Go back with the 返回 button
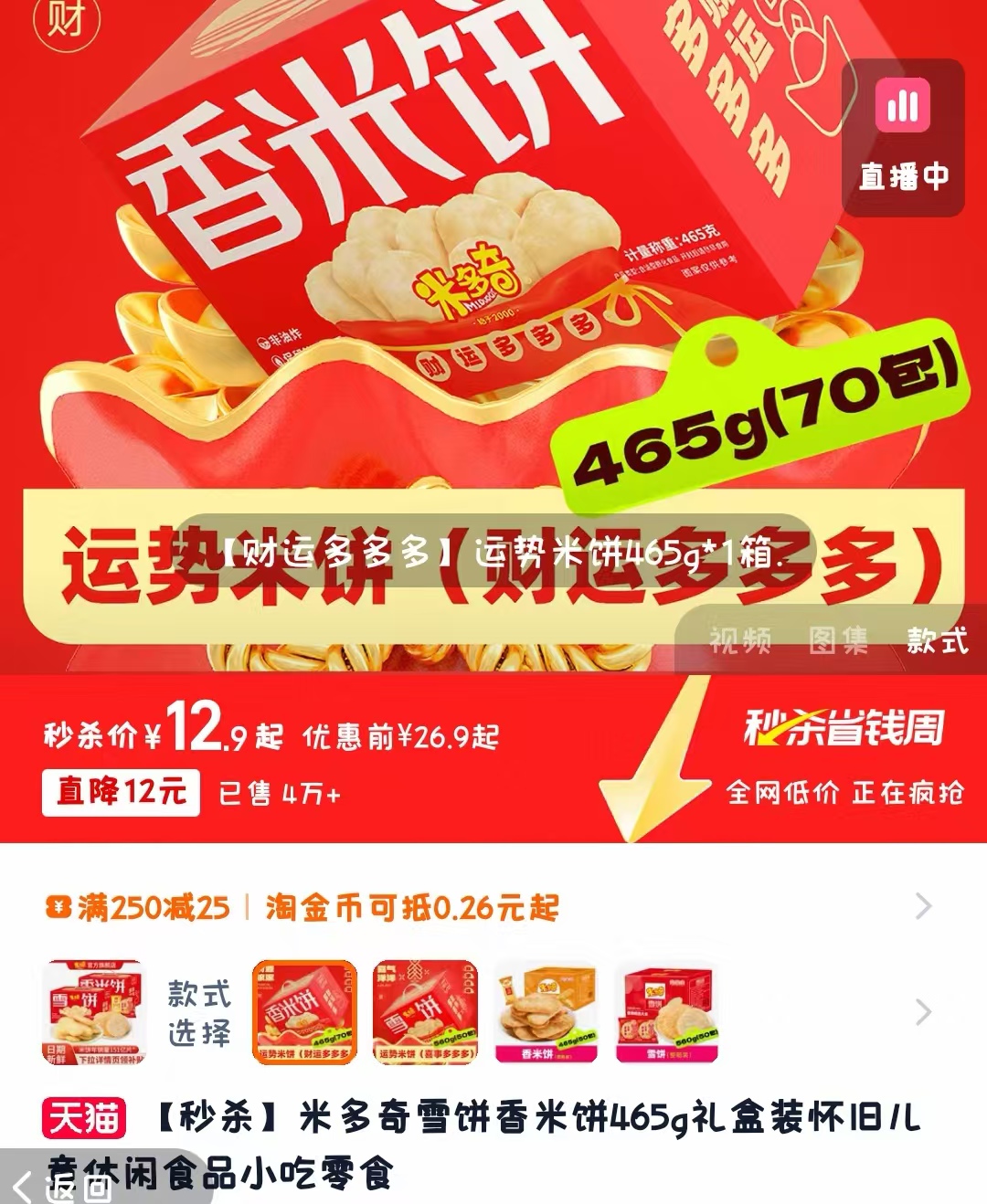This screenshot has height=1204, width=987. (x=64, y=1186)
